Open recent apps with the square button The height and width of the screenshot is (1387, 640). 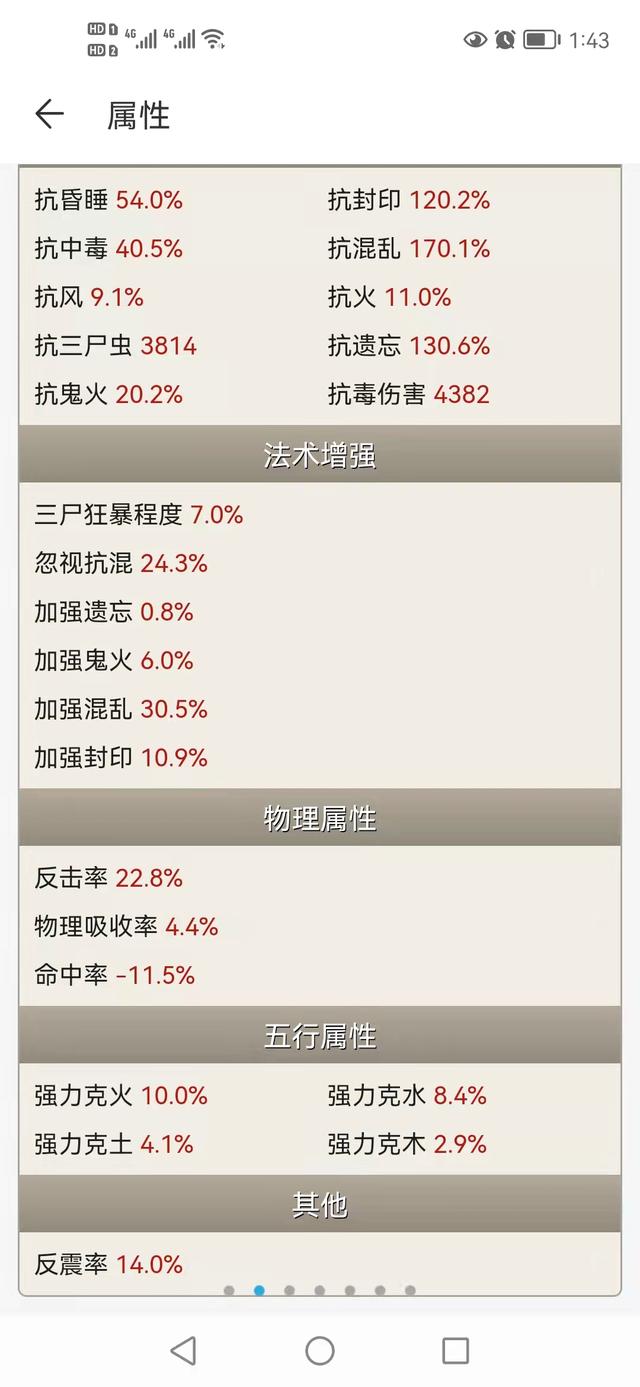click(x=456, y=1351)
